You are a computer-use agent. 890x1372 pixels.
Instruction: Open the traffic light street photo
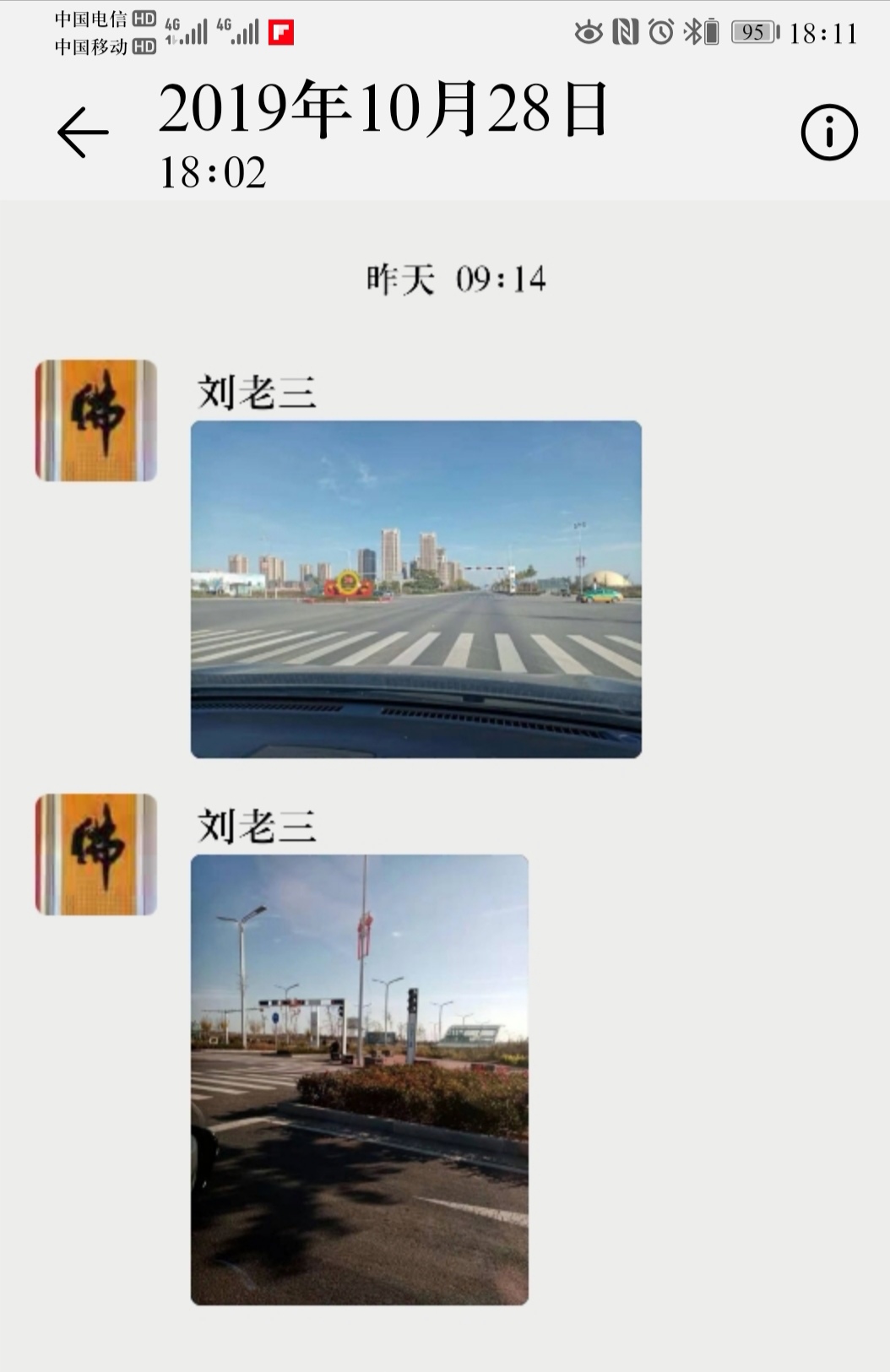point(359,1079)
